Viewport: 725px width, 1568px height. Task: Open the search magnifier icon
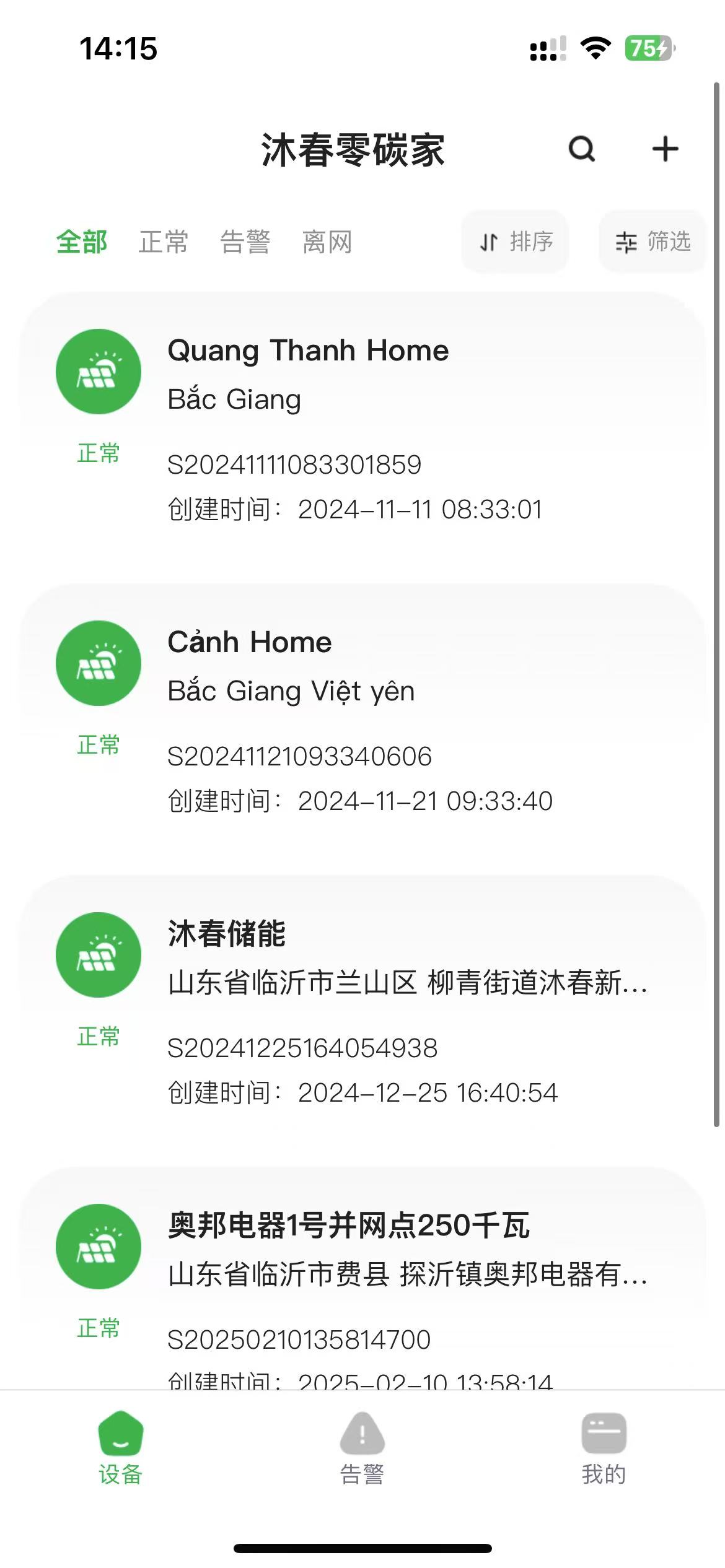tap(581, 149)
